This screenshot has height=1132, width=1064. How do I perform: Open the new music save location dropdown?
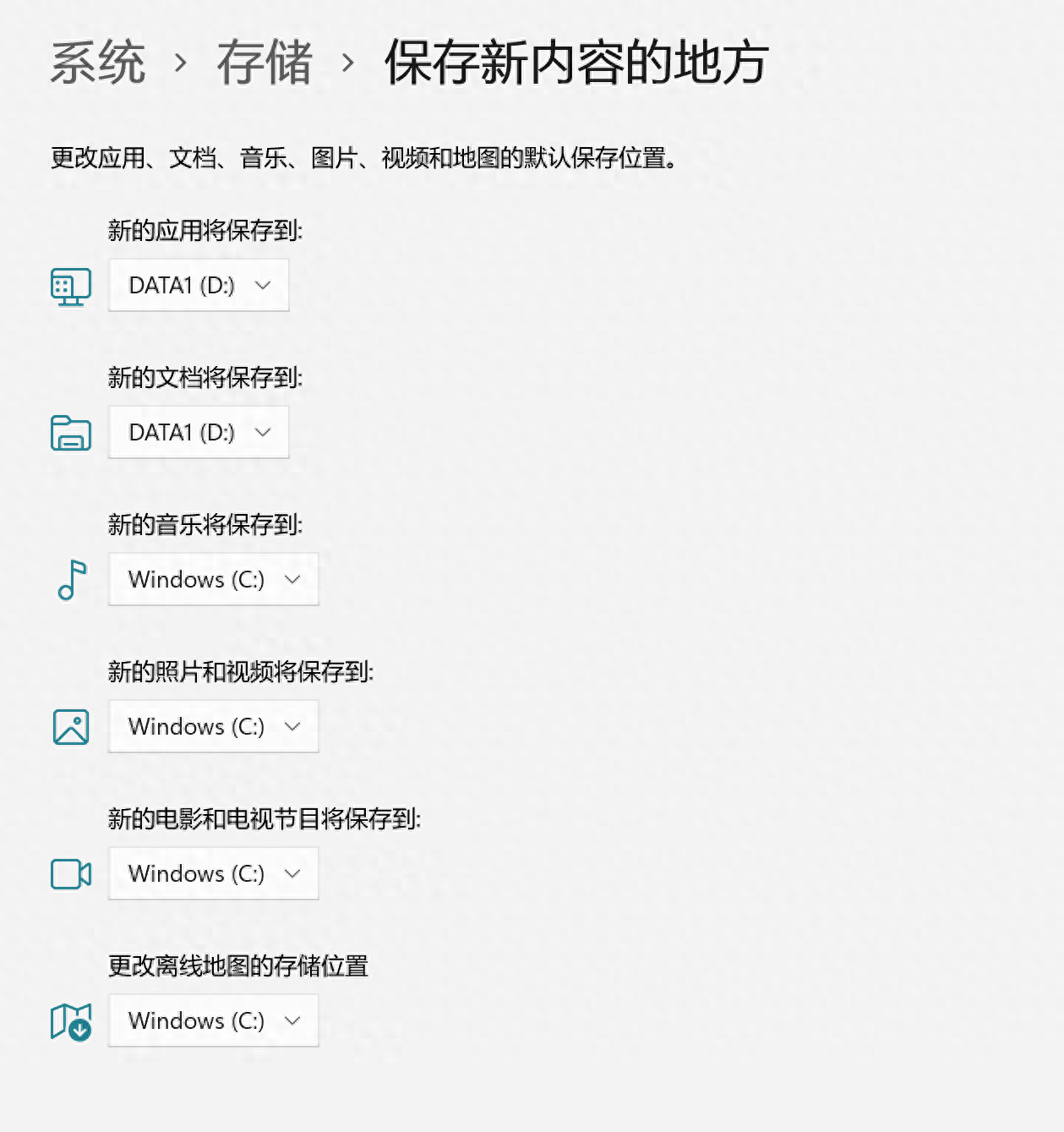pos(213,580)
